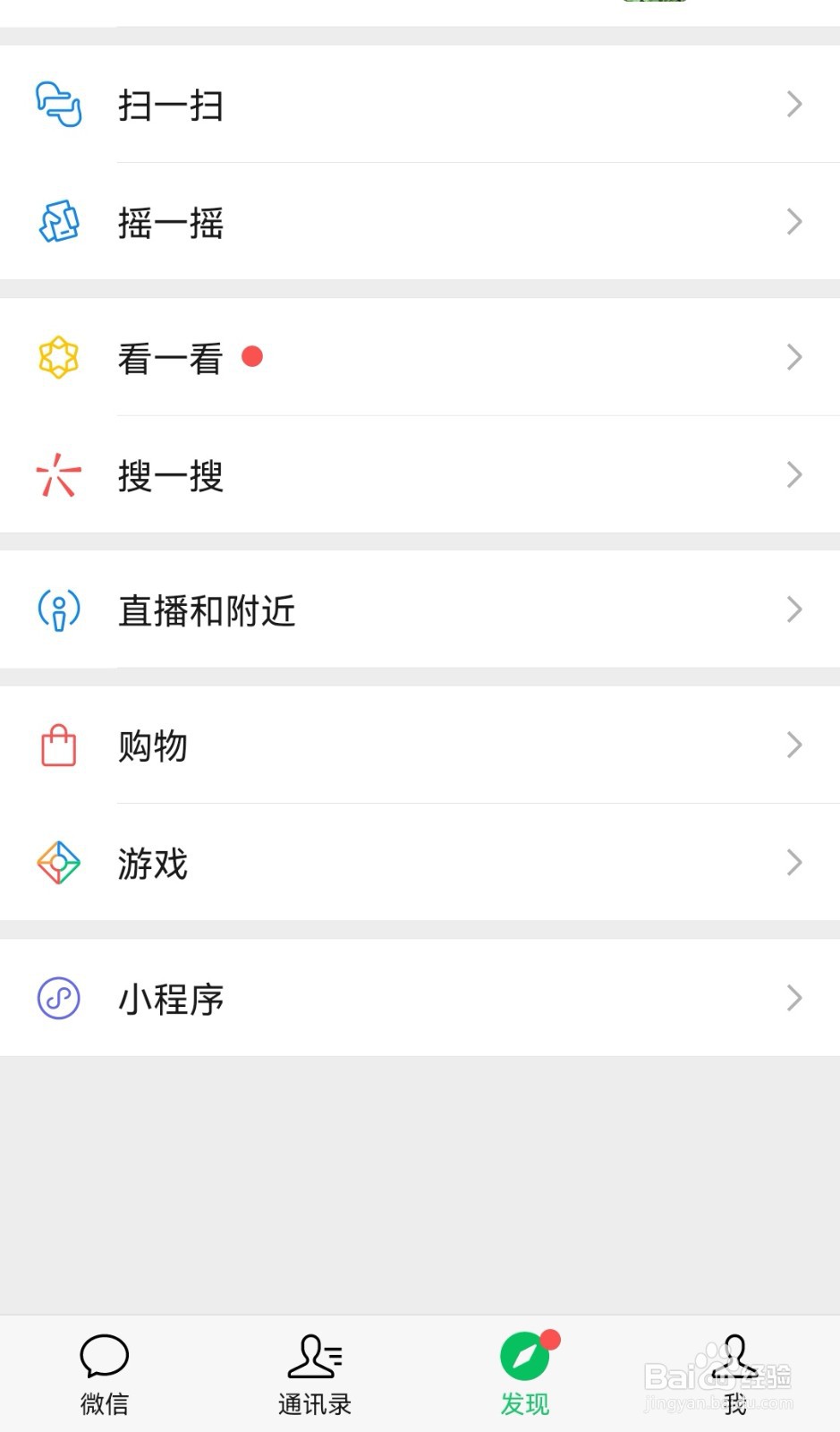Expand the 扫一扫 row via its chevron
Image resolution: width=840 pixels, height=1432 pixels.
click(x=793, y=105)
